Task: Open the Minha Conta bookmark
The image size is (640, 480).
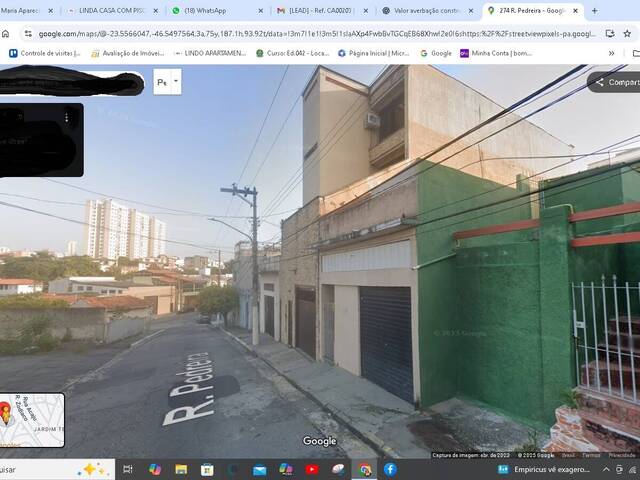Action: click(495, 53)
